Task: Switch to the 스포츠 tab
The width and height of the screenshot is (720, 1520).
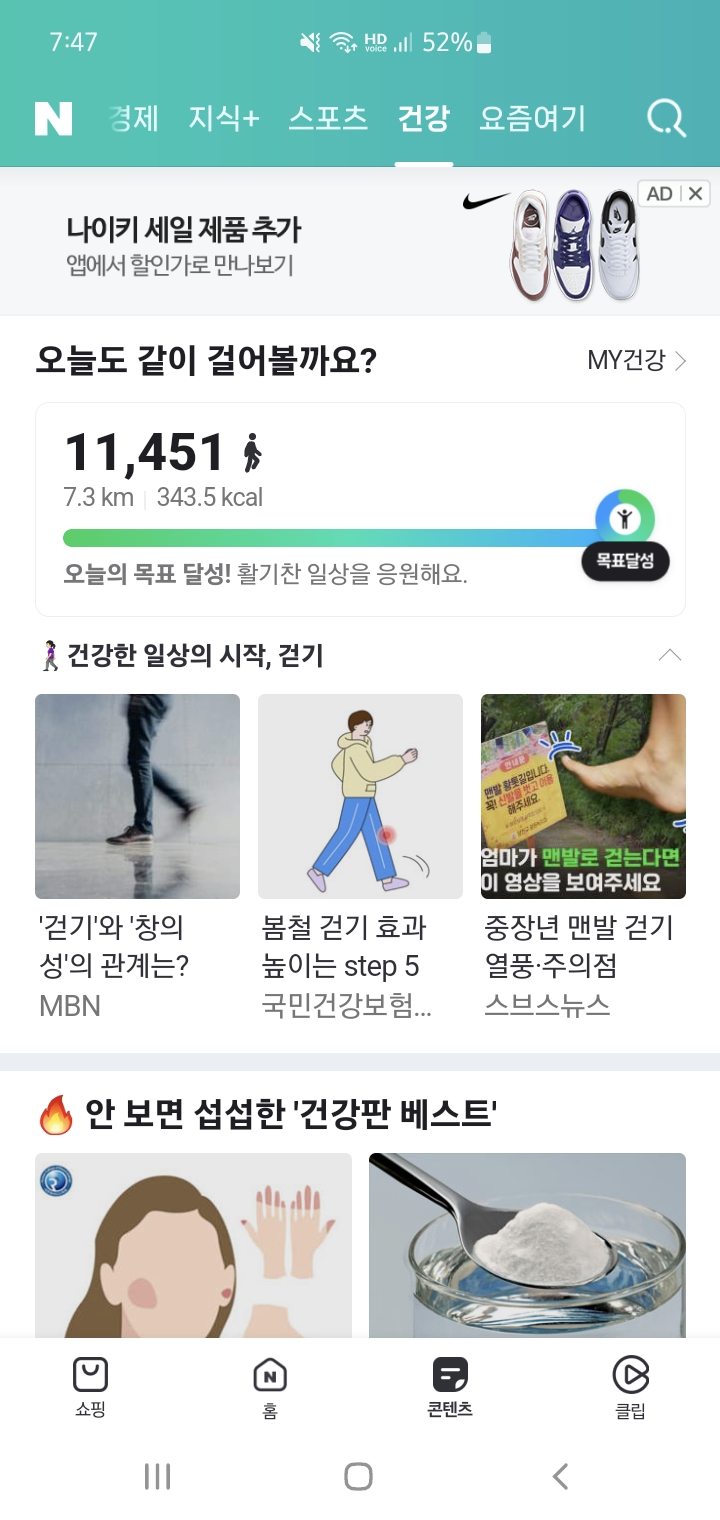Action: click(x=328, y=118)
